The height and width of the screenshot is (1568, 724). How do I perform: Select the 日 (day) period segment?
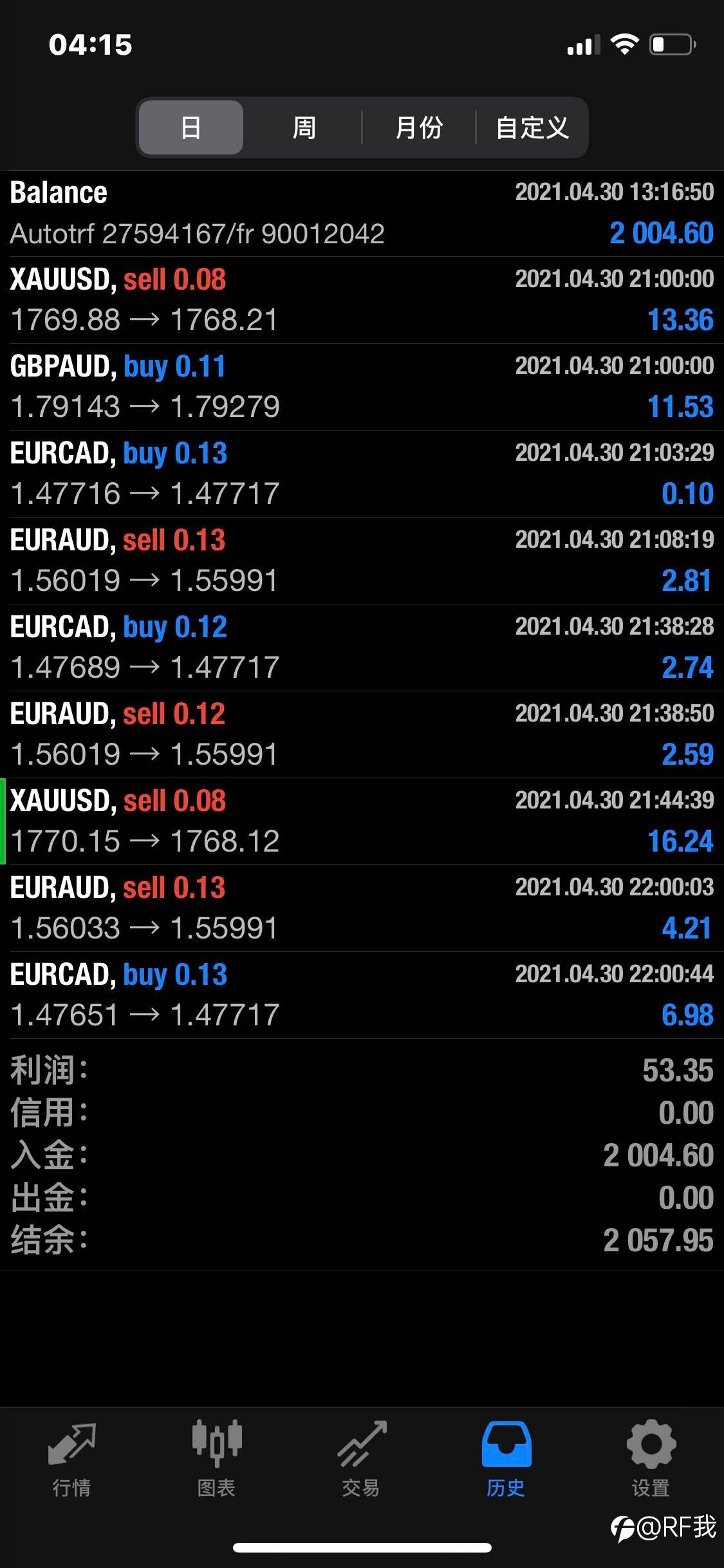(191, 127)
